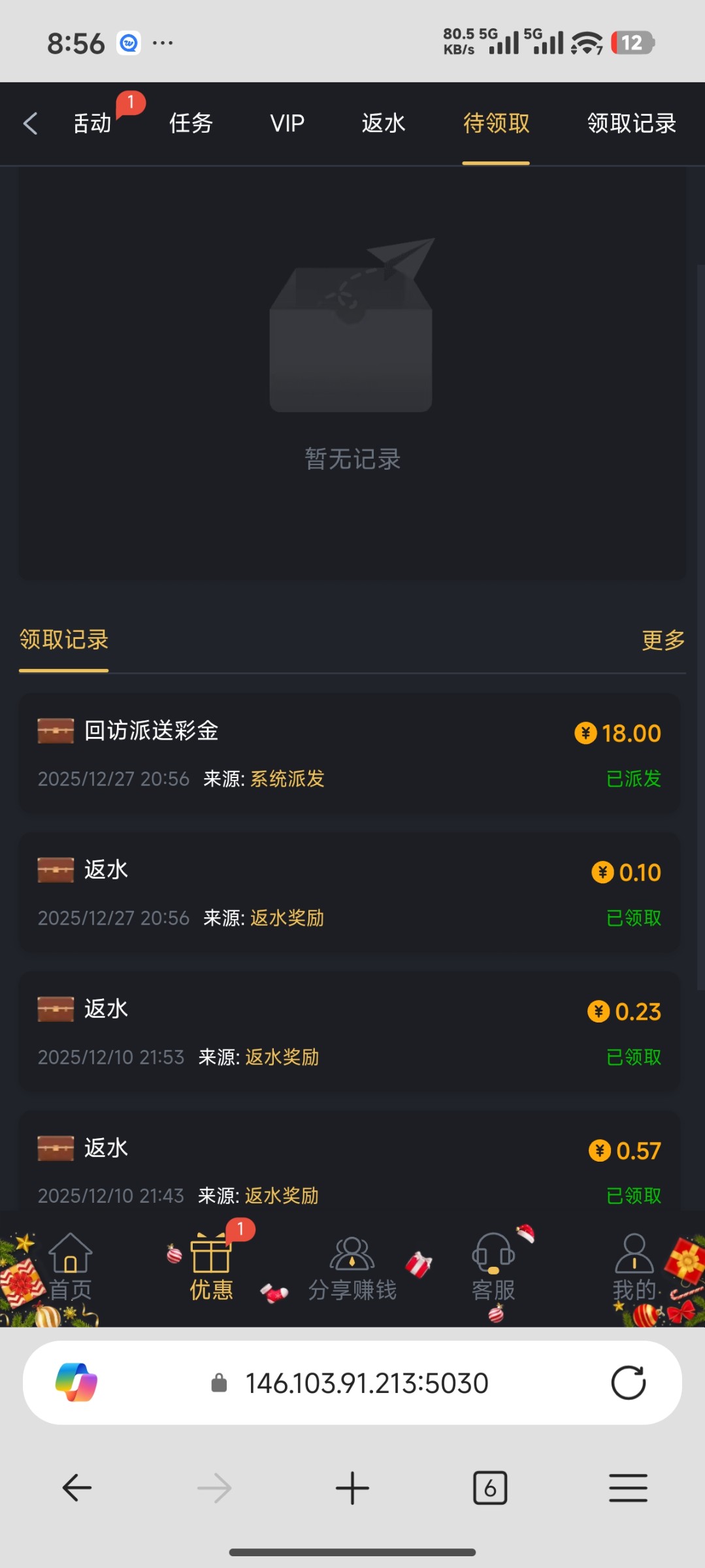Screen dimensions: 705x1568
Task: Reload the page with the refresh icon
Action: pos(629,1382)
